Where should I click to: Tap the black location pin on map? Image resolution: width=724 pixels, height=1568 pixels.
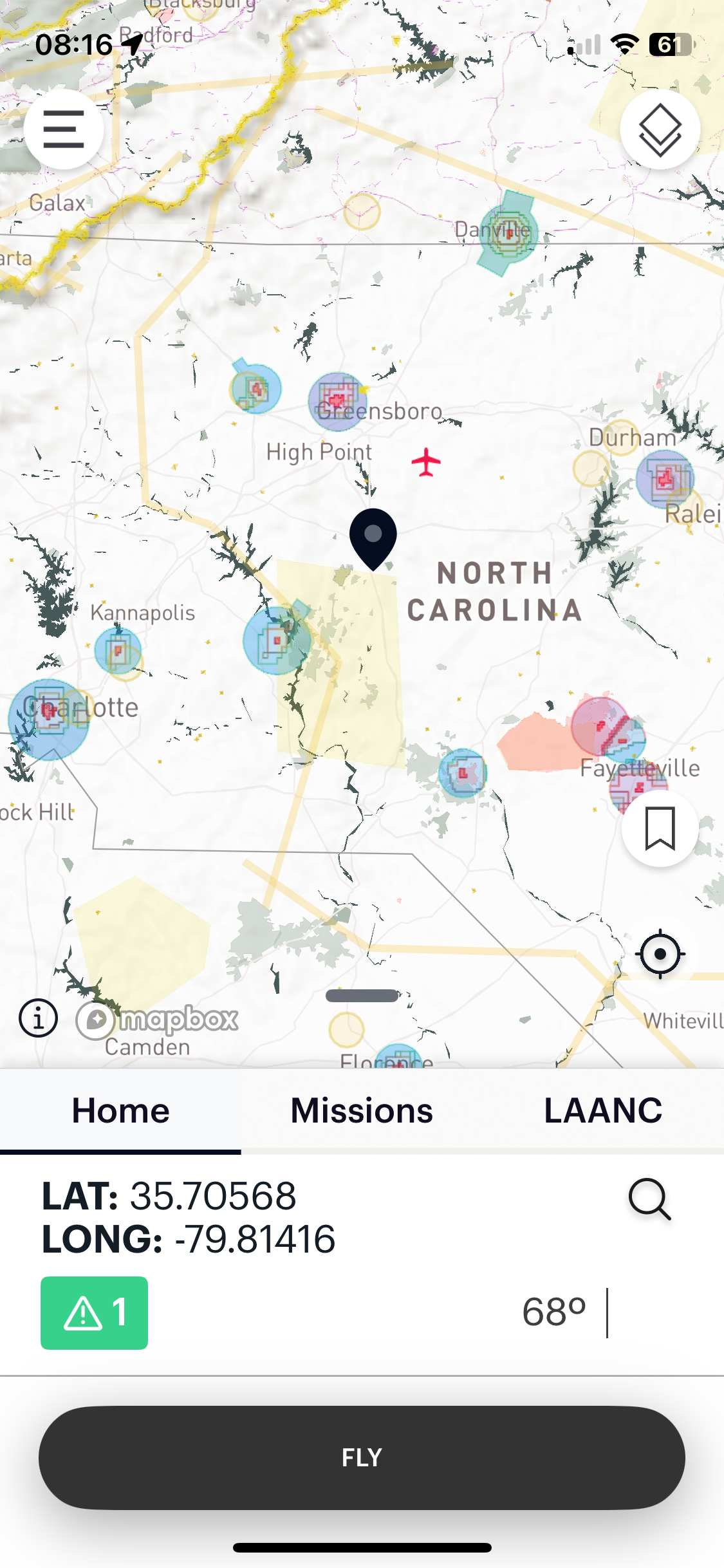pyautogui.click(x=373, y=537)
